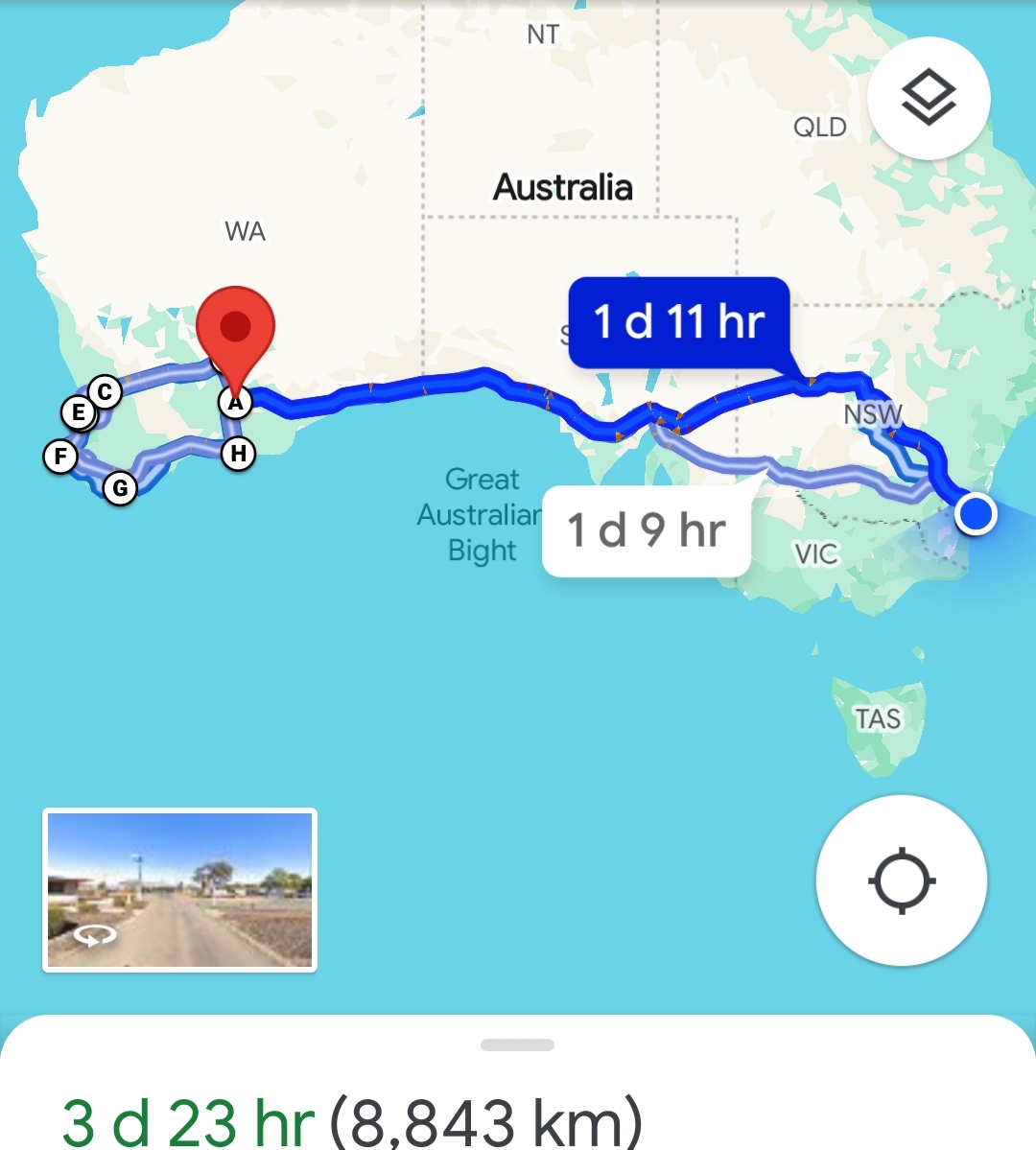Viewport: 1036px width, 1150px height.
Task: Open the Street View thumbnail
Action: (x=179, y=889)
